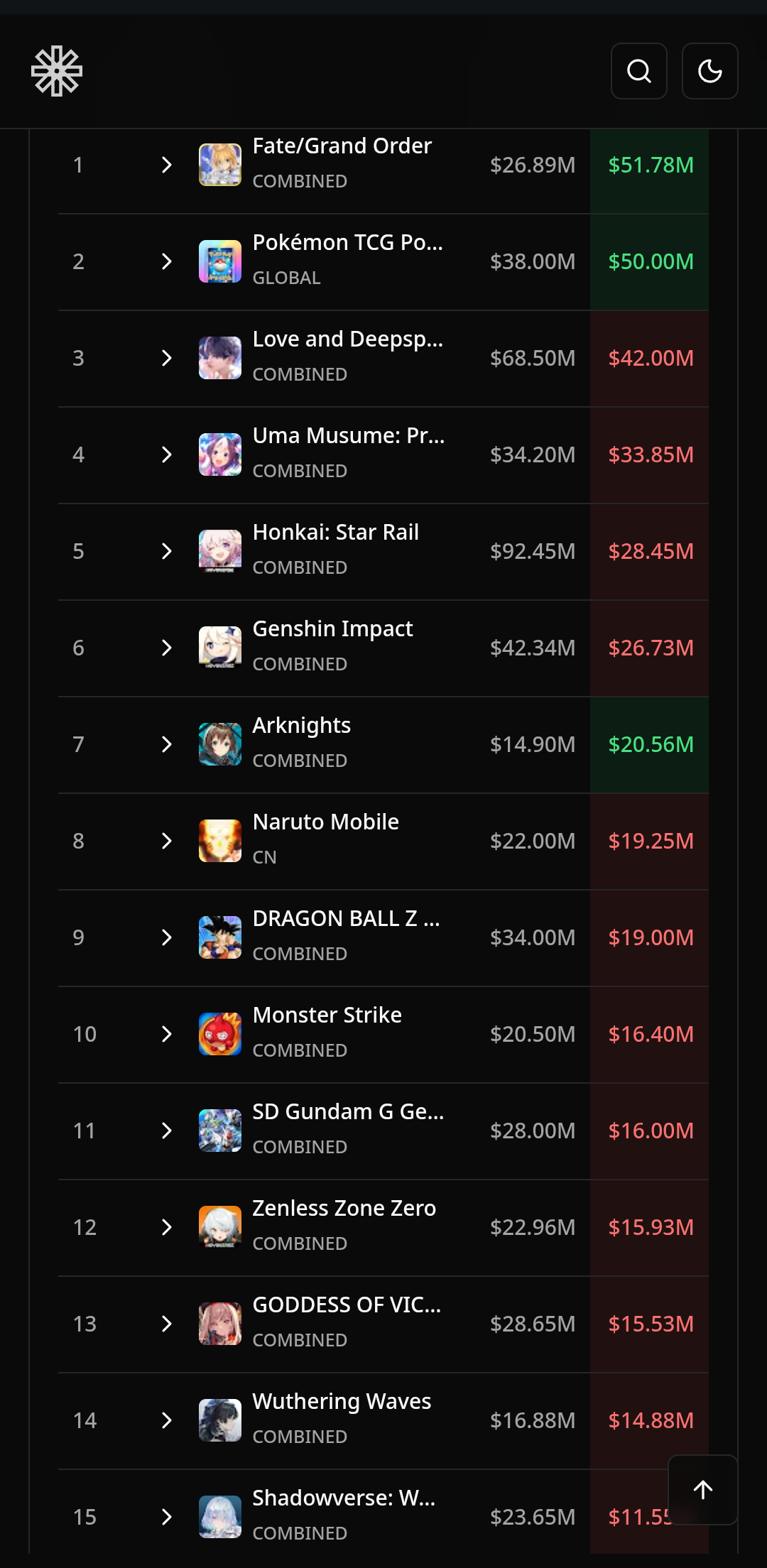The width and height of the screenshot is (767, 1568).
Task: Expand the Honkai: Star Rail row
Action: (167, 551)
